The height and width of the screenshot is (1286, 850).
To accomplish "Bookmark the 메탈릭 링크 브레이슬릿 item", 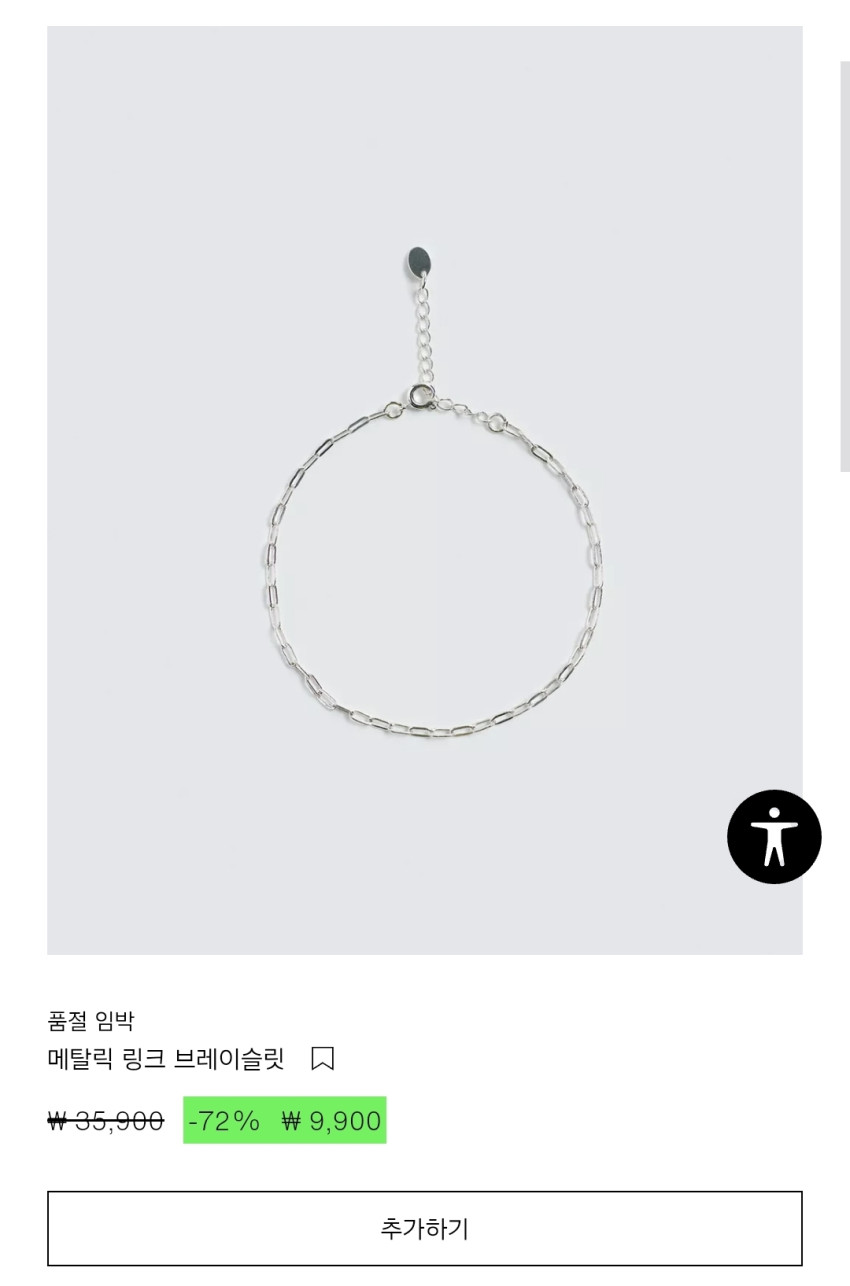I will point(322,1058).
